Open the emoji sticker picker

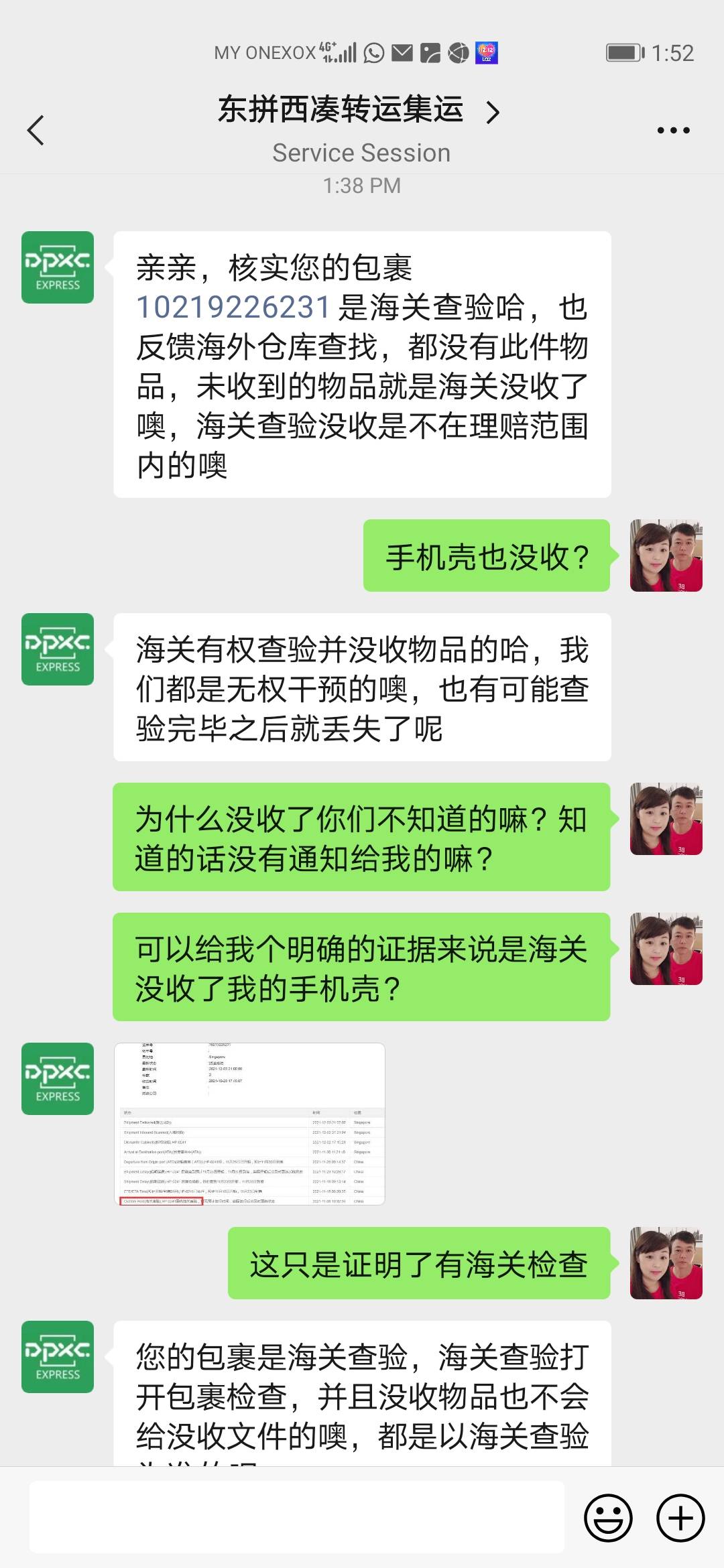(x=608, y=1518)
